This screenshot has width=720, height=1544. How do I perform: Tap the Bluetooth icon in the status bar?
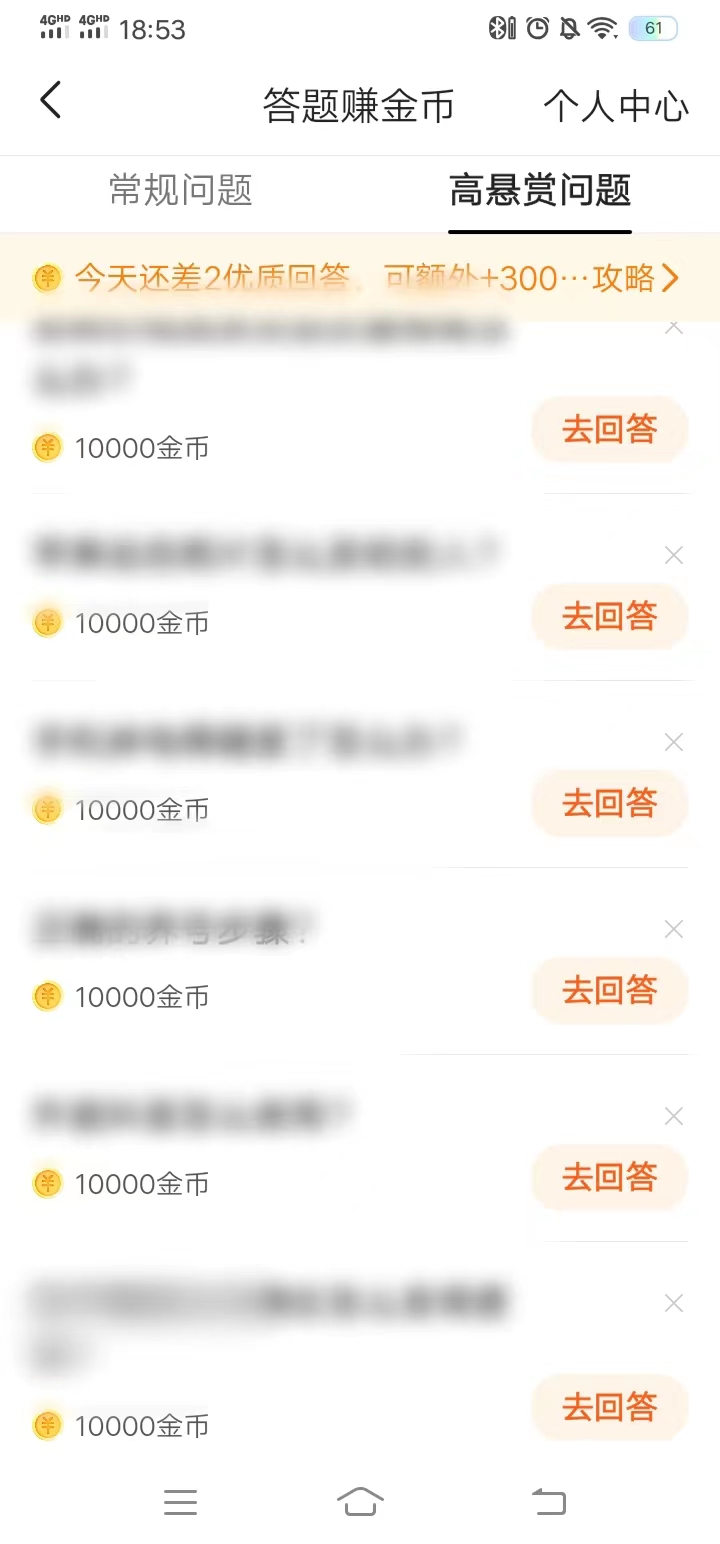[497, 29]
